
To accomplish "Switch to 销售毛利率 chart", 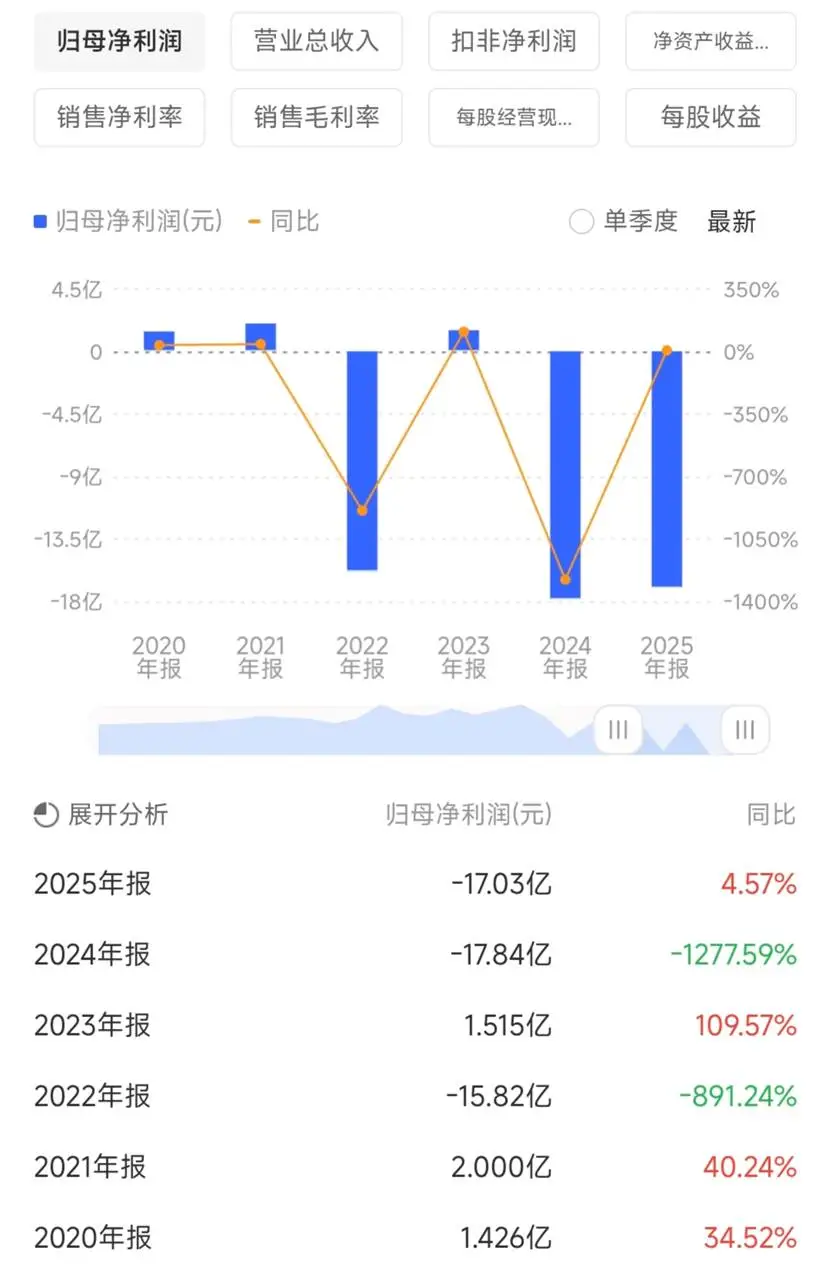I will (316, 117).
